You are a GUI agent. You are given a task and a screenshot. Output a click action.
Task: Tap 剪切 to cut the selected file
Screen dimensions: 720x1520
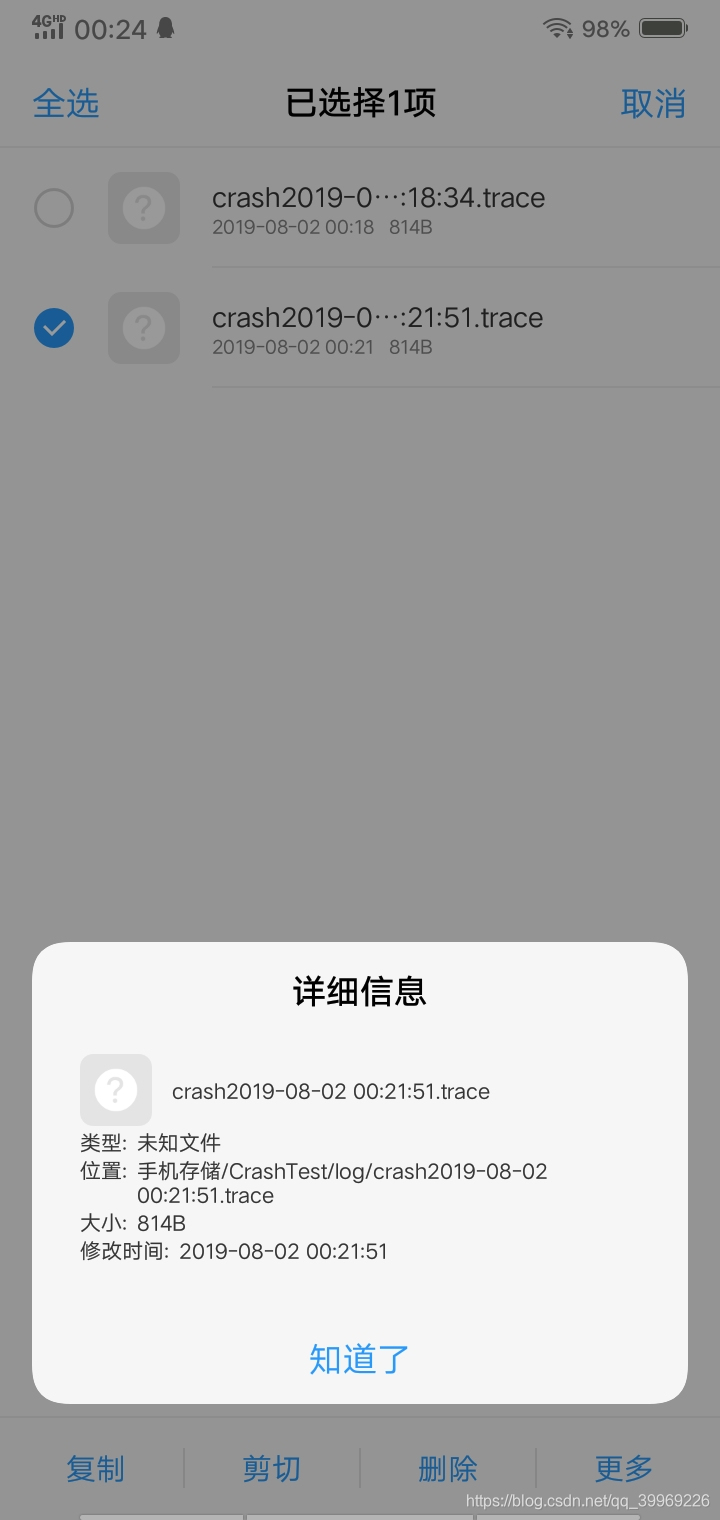pyautogui.click(x=270, y=1468)
